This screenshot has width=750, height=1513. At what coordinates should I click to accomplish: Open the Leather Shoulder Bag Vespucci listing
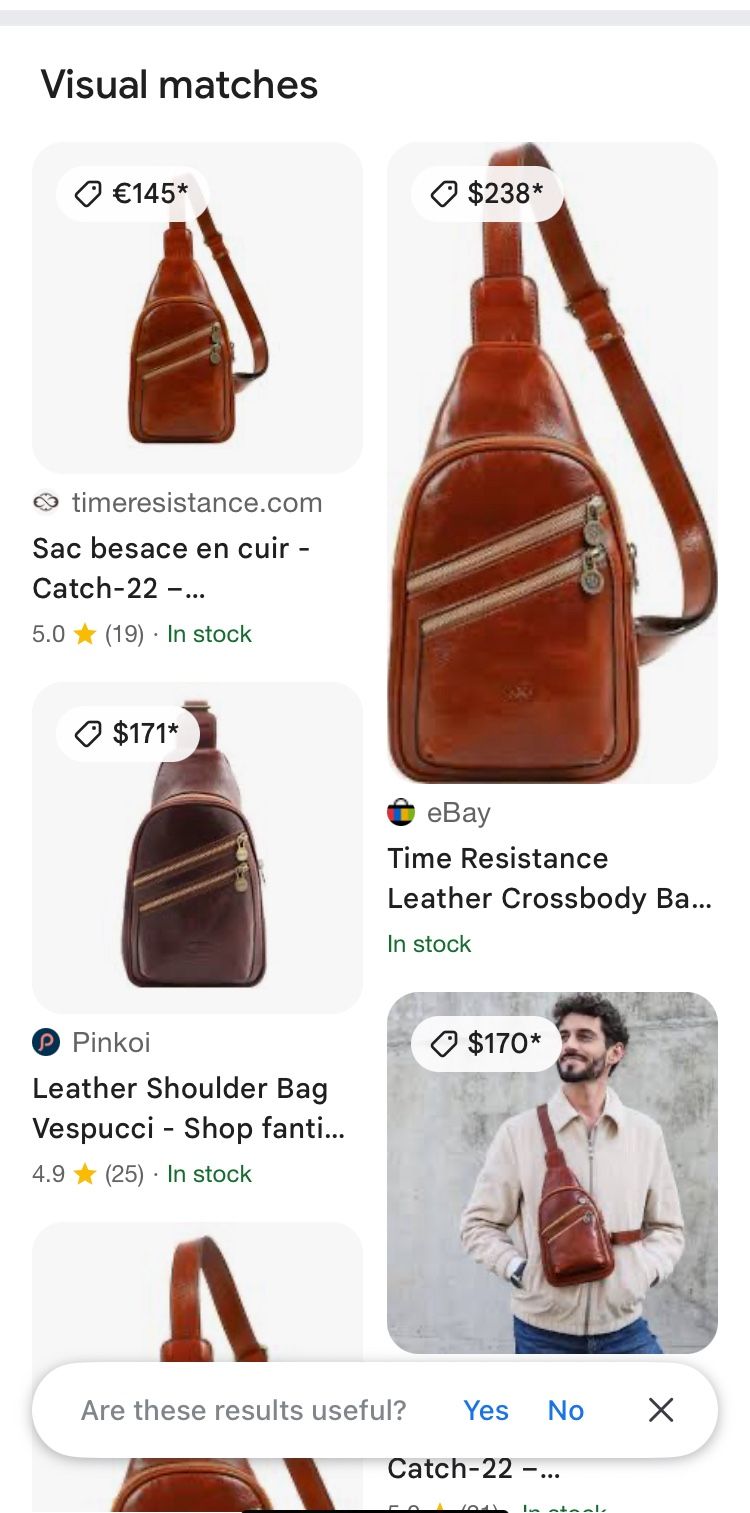coord(189,1108)
